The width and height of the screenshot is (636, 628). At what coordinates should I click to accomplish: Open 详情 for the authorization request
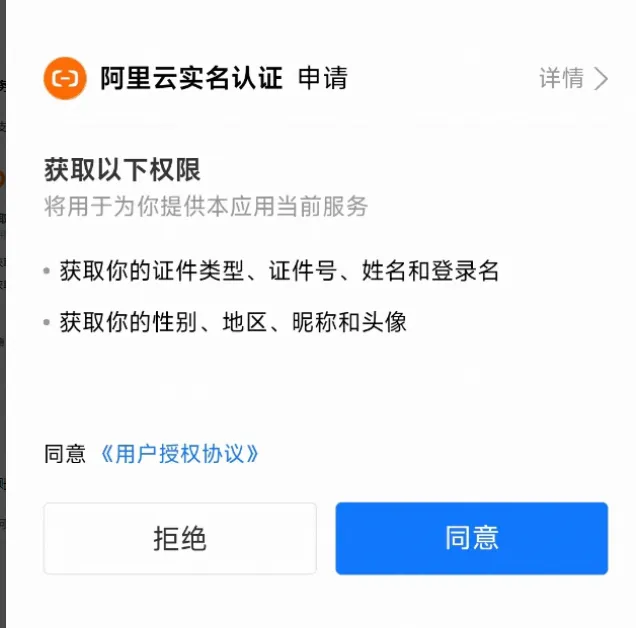[x=573, y=78]
